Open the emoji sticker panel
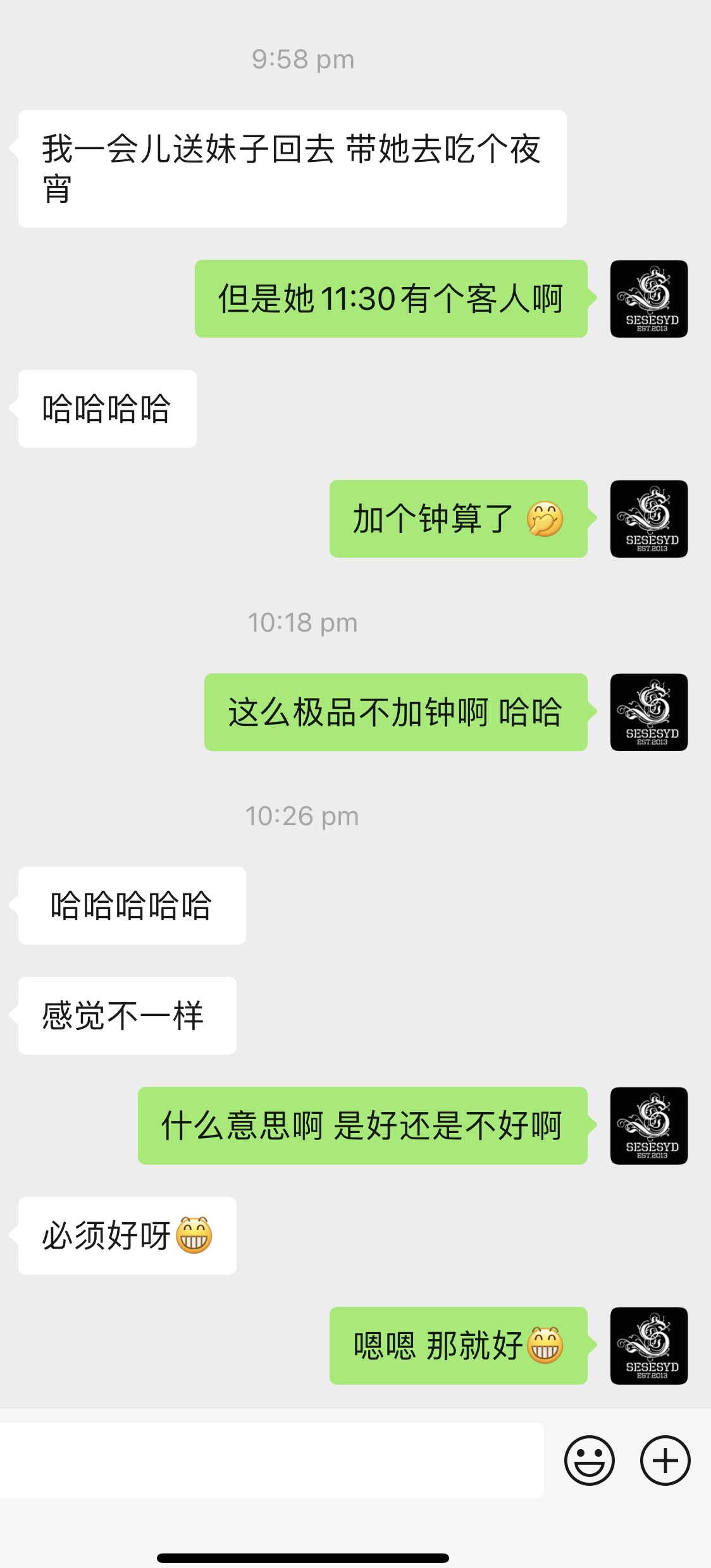This screenshot has height=1568, width=711. (589, 1460)
